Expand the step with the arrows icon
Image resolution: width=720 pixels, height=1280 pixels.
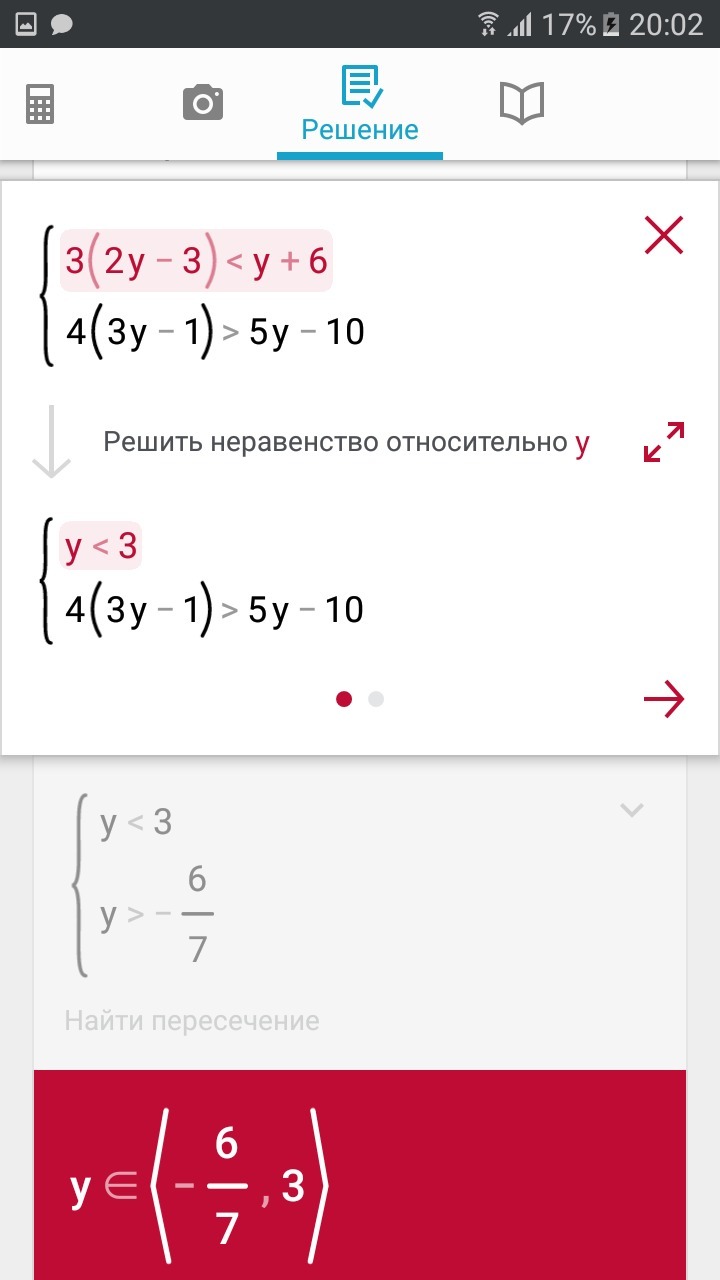coord(664,442)
